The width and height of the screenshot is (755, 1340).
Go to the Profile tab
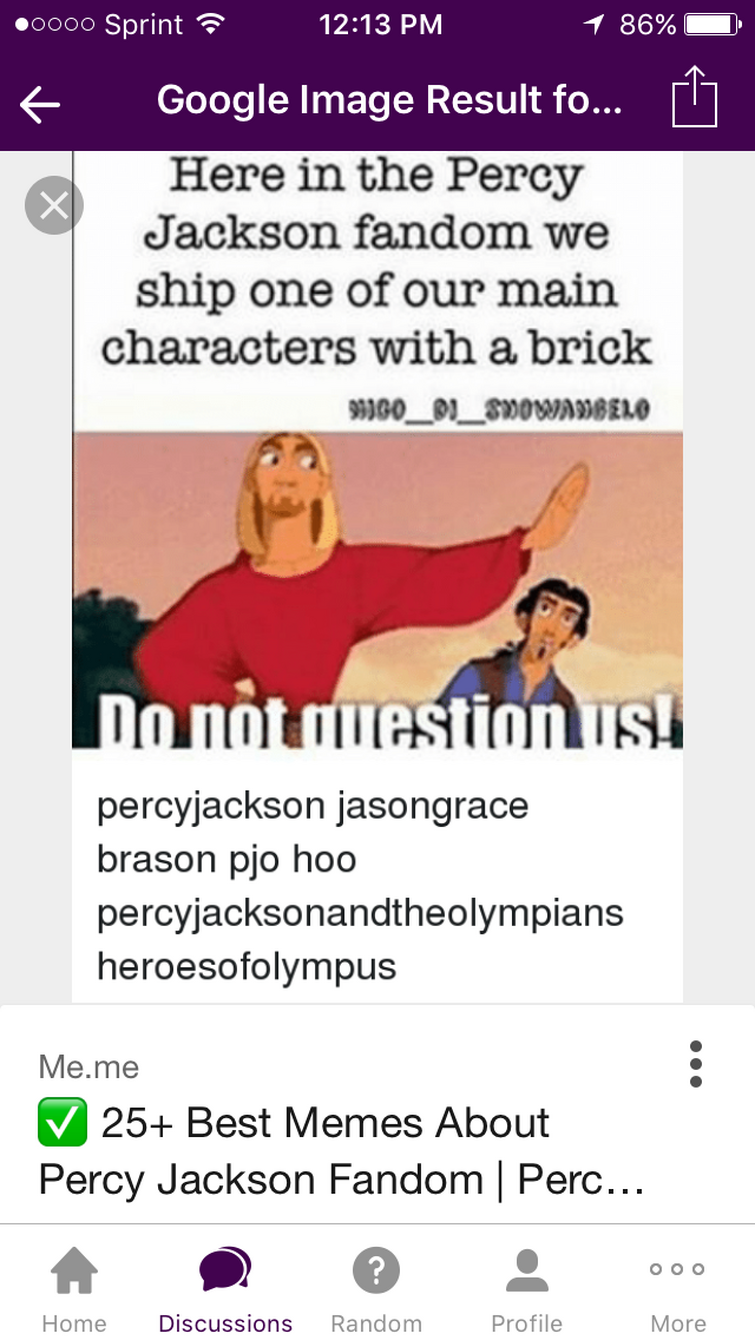pos(526,1290)
